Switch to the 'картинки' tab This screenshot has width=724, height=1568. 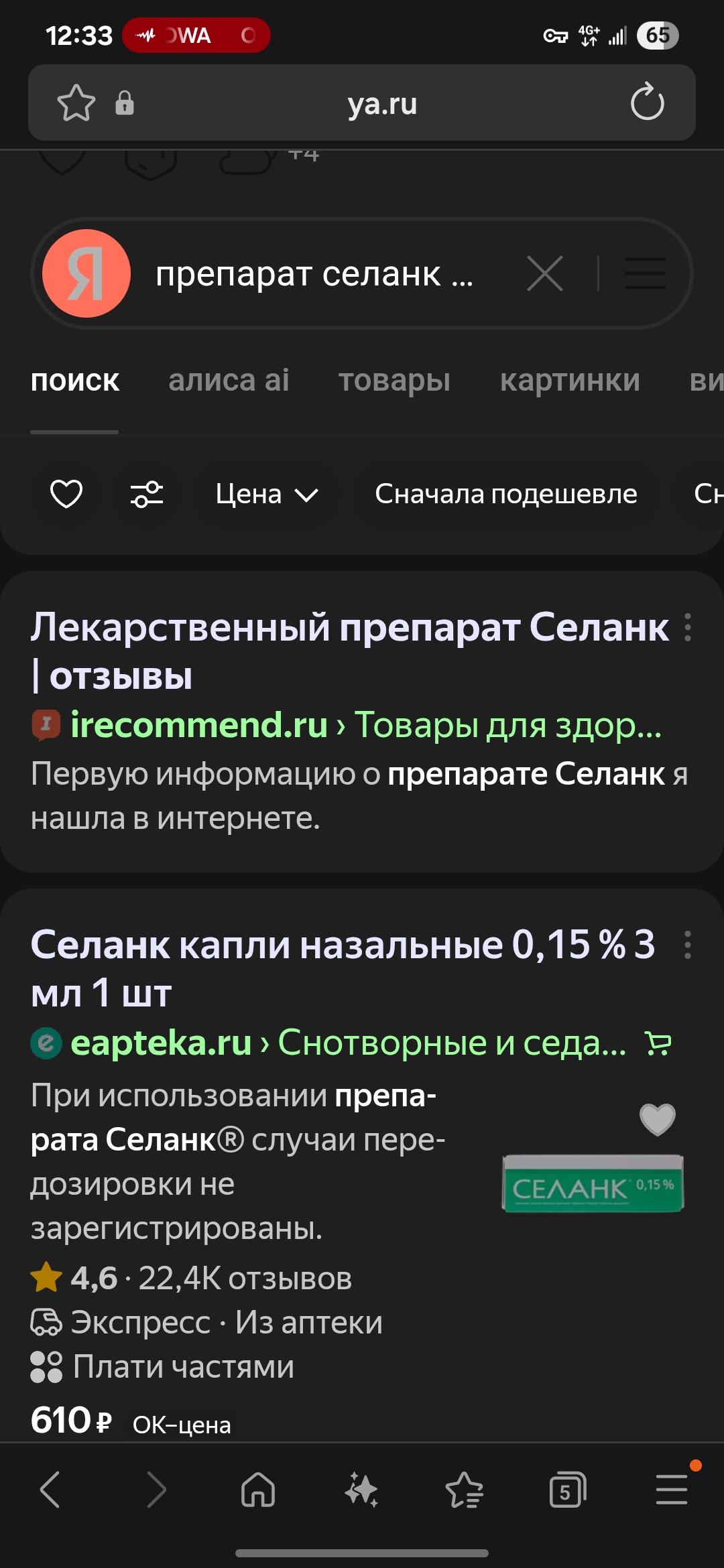click(x=570, y=381)
